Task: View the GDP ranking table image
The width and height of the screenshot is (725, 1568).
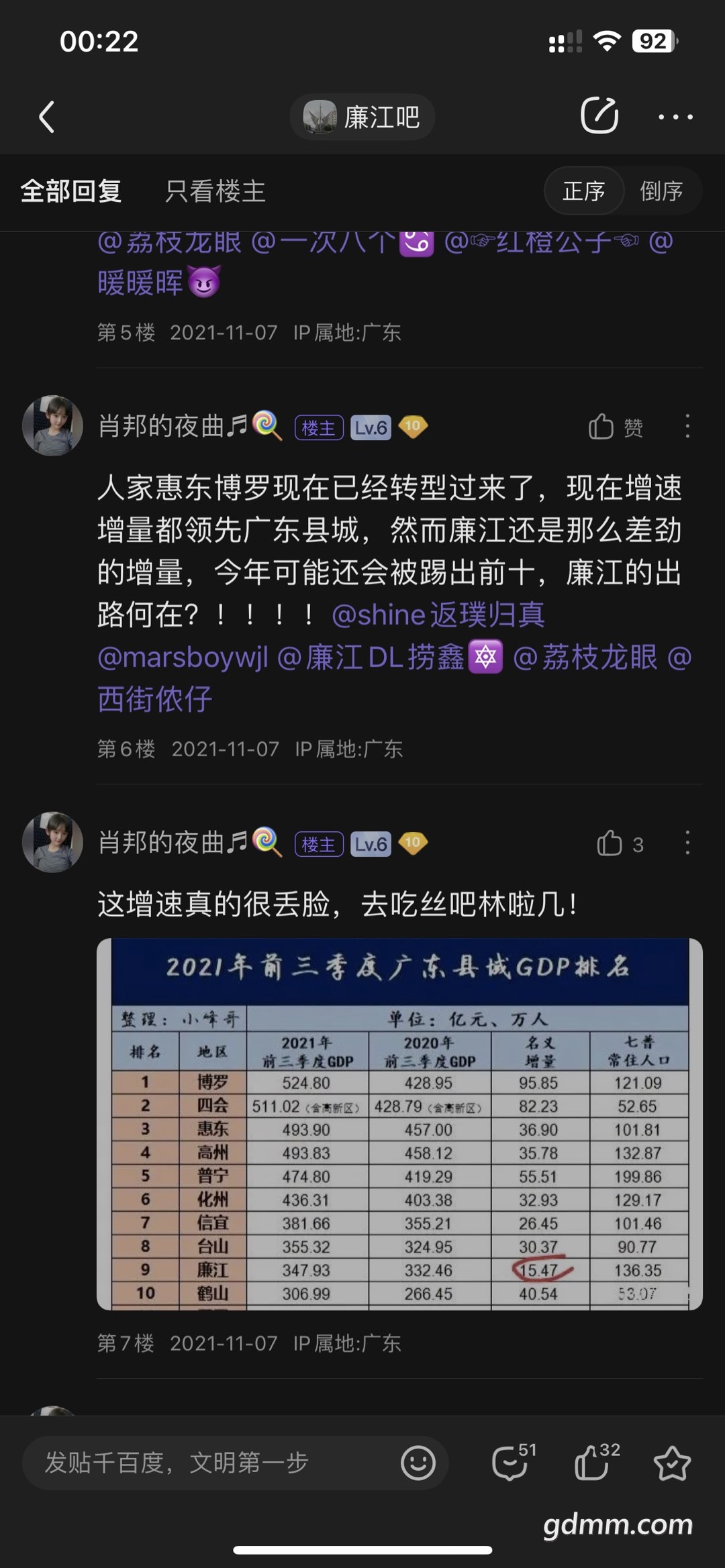Action: point(399,1124)
